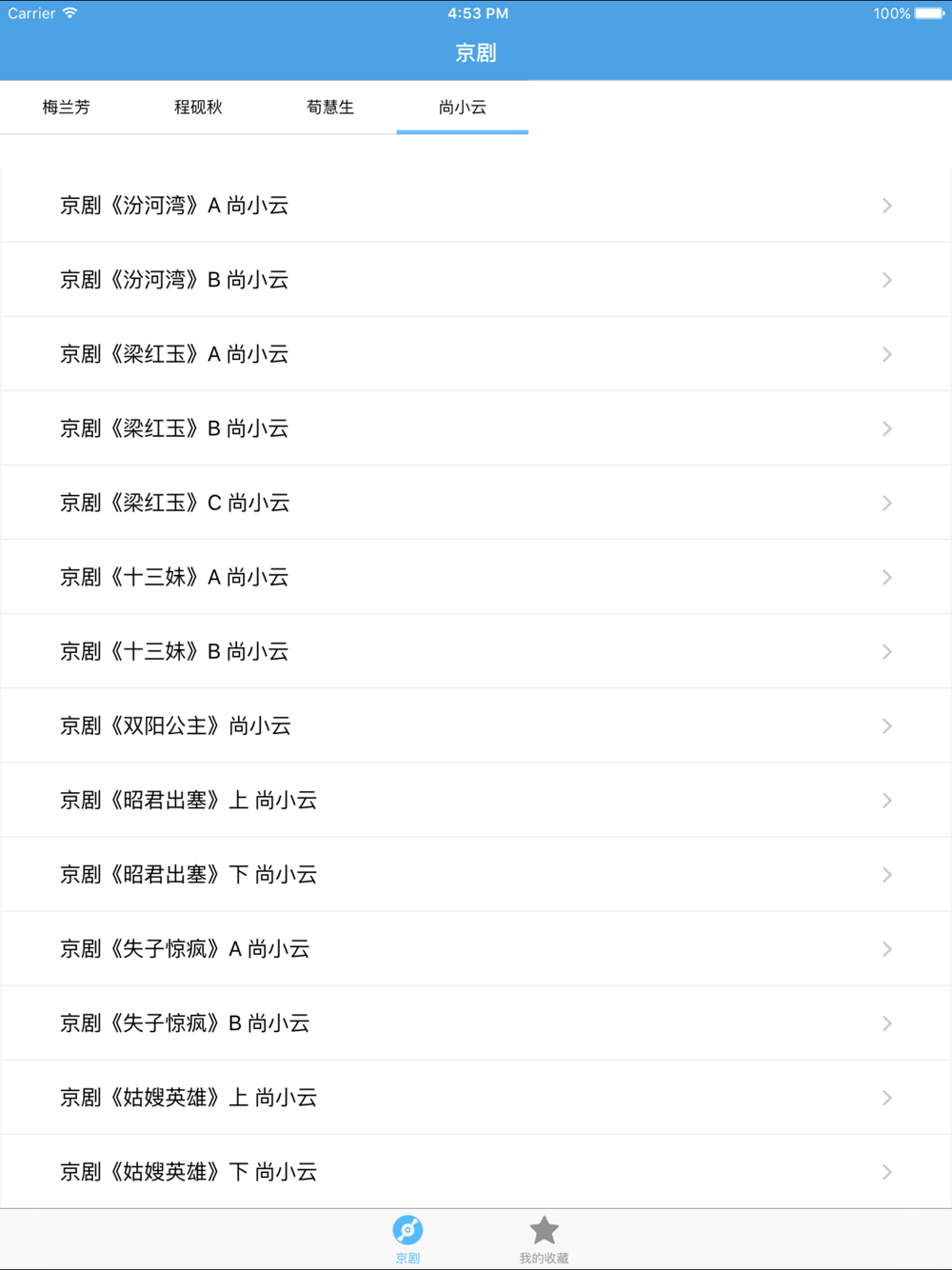Open 京剧《失子惊疯》A 尚小云
Screen dimensions: 952x1270
tap(476, 948)
